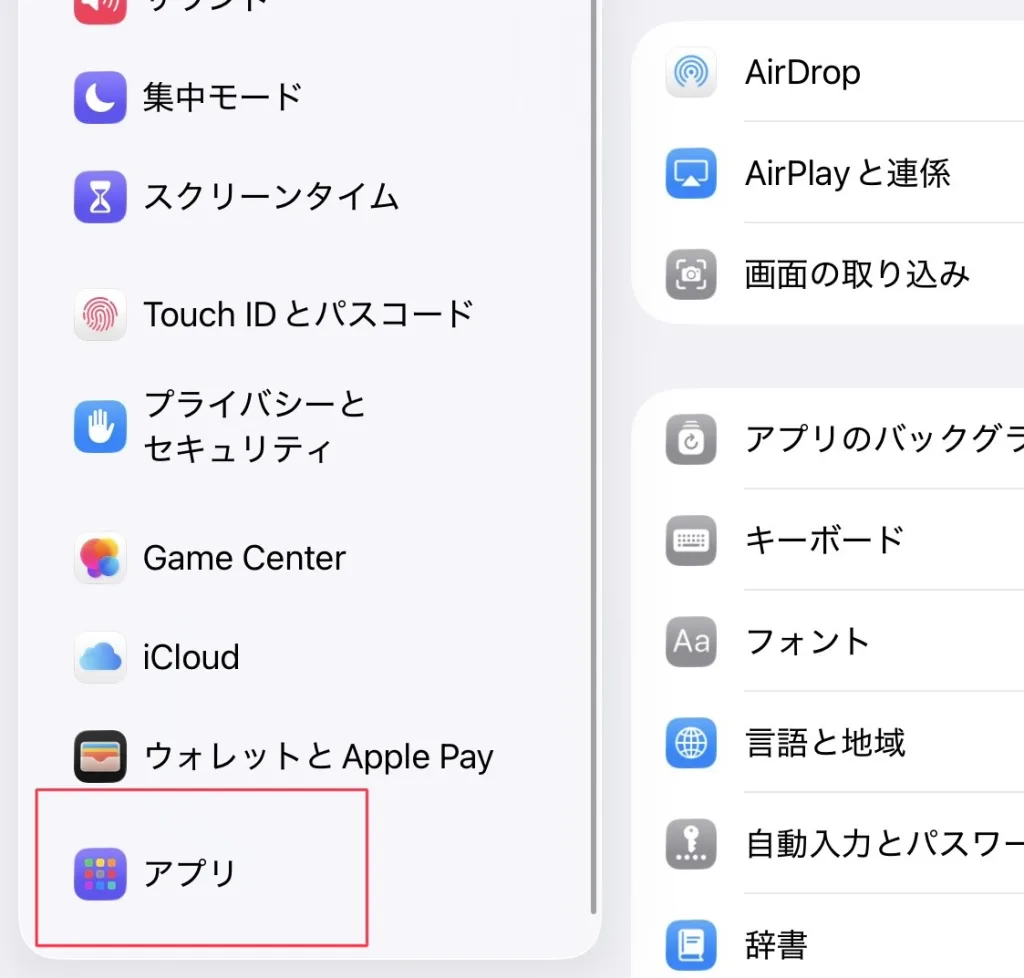Open プライバシーとセキュリティ
1024x978 pixels.
click(x=255, y=427)
